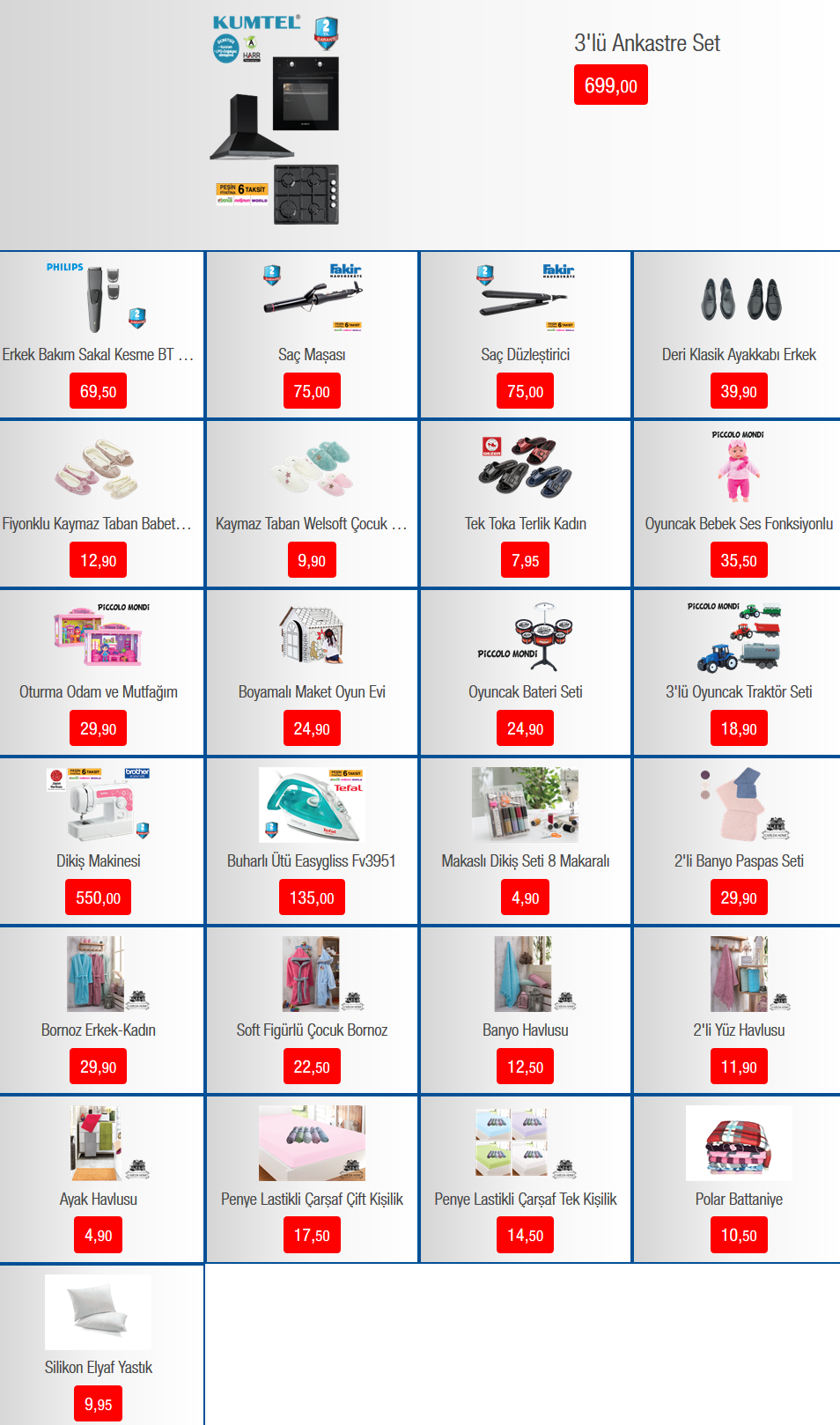Open the 3'lü Ankastre Set product

[x=646, y=43]
